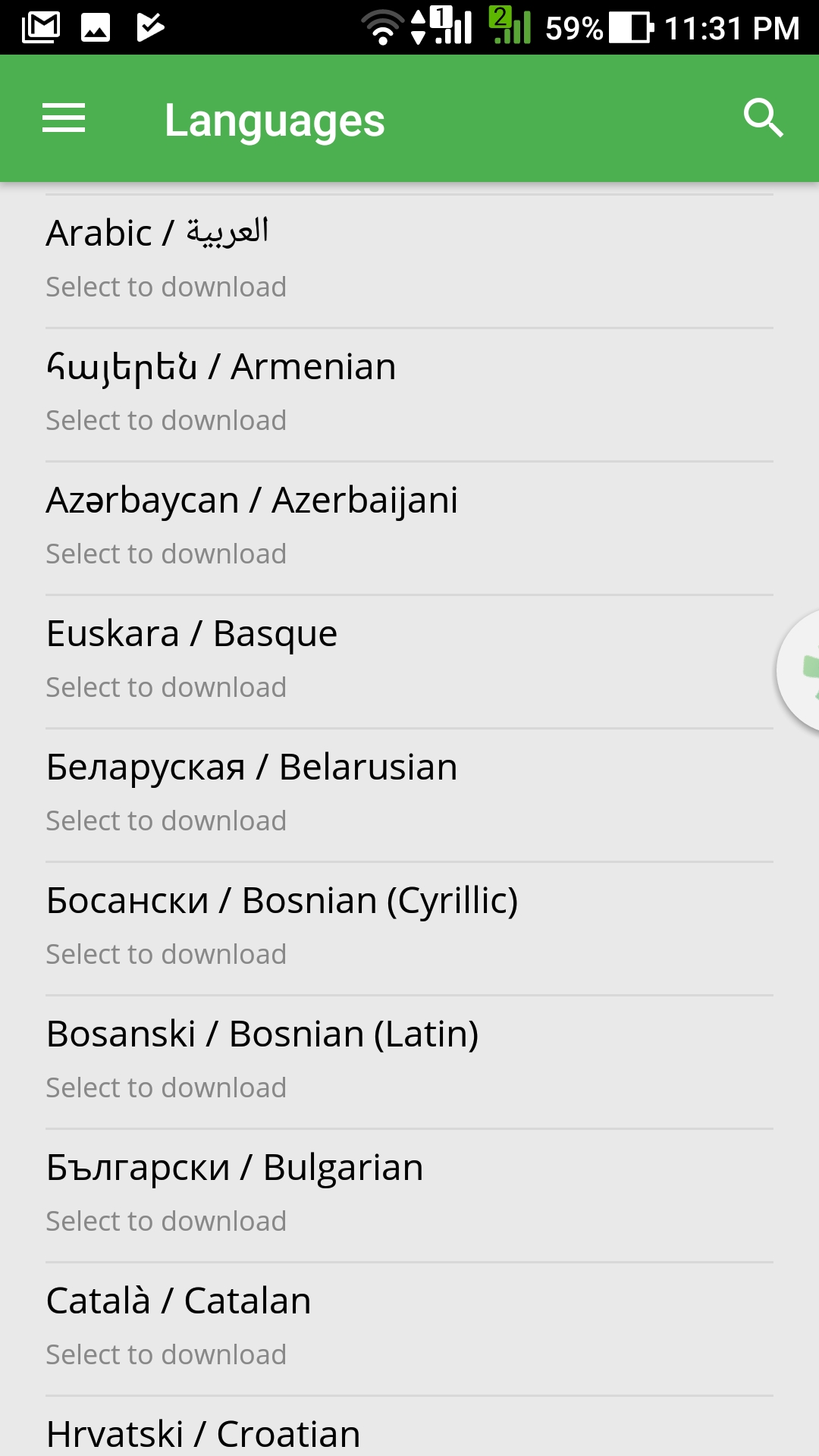Image resolution: width=819 pixels, height=1456 pixels.
Task: Select Bulgarian language to download
Action: click(409, 1194)
